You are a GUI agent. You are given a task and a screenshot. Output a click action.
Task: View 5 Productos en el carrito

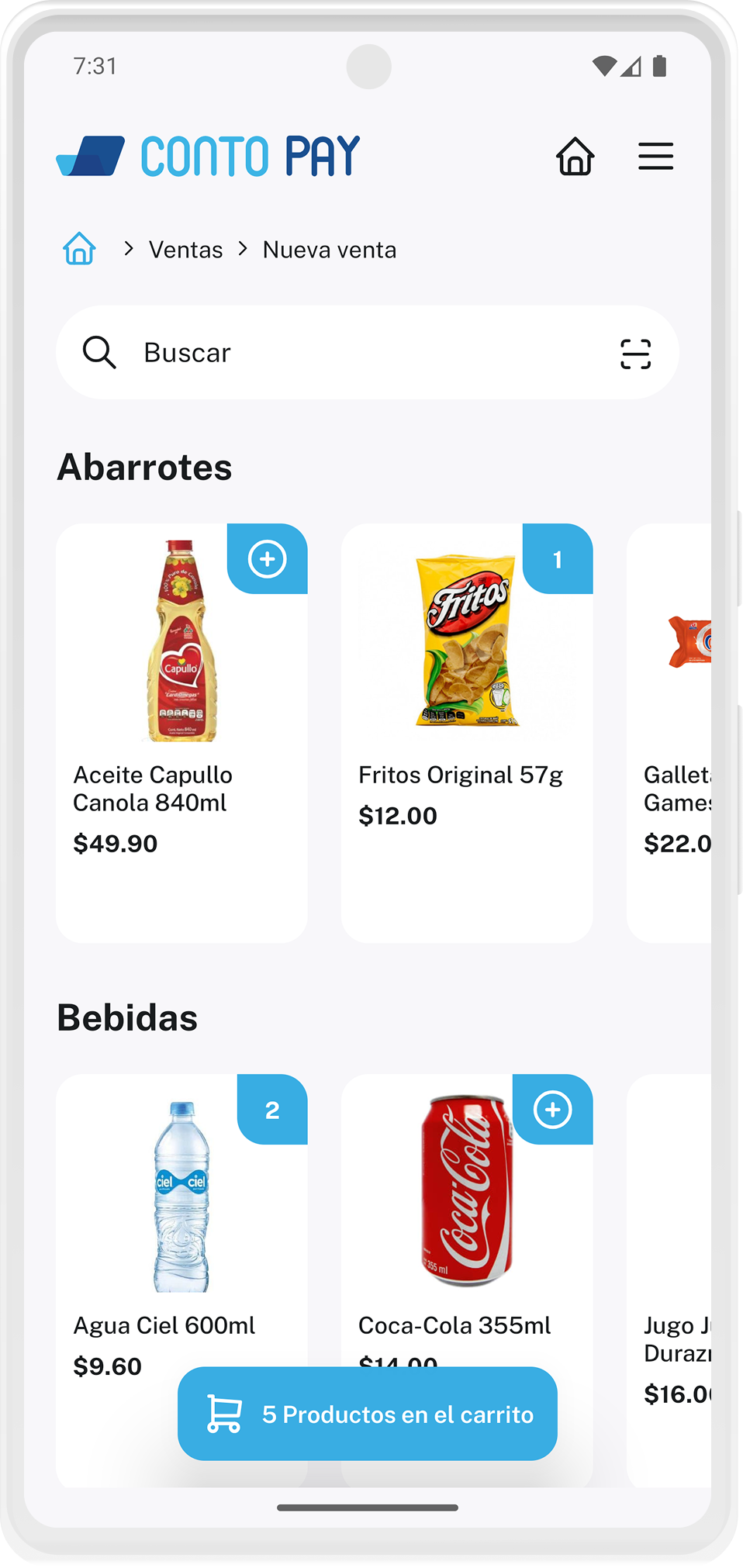coord(367,1414)
